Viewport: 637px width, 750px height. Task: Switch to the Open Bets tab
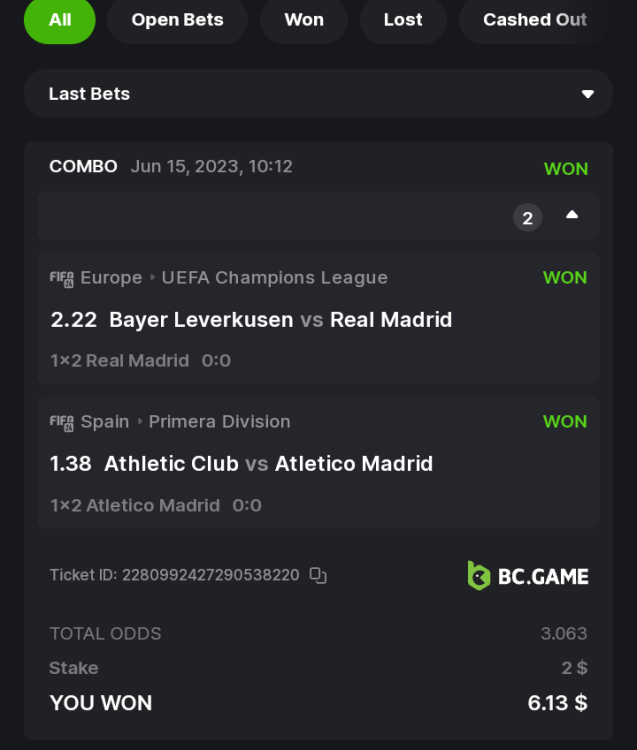pos(177,20)
